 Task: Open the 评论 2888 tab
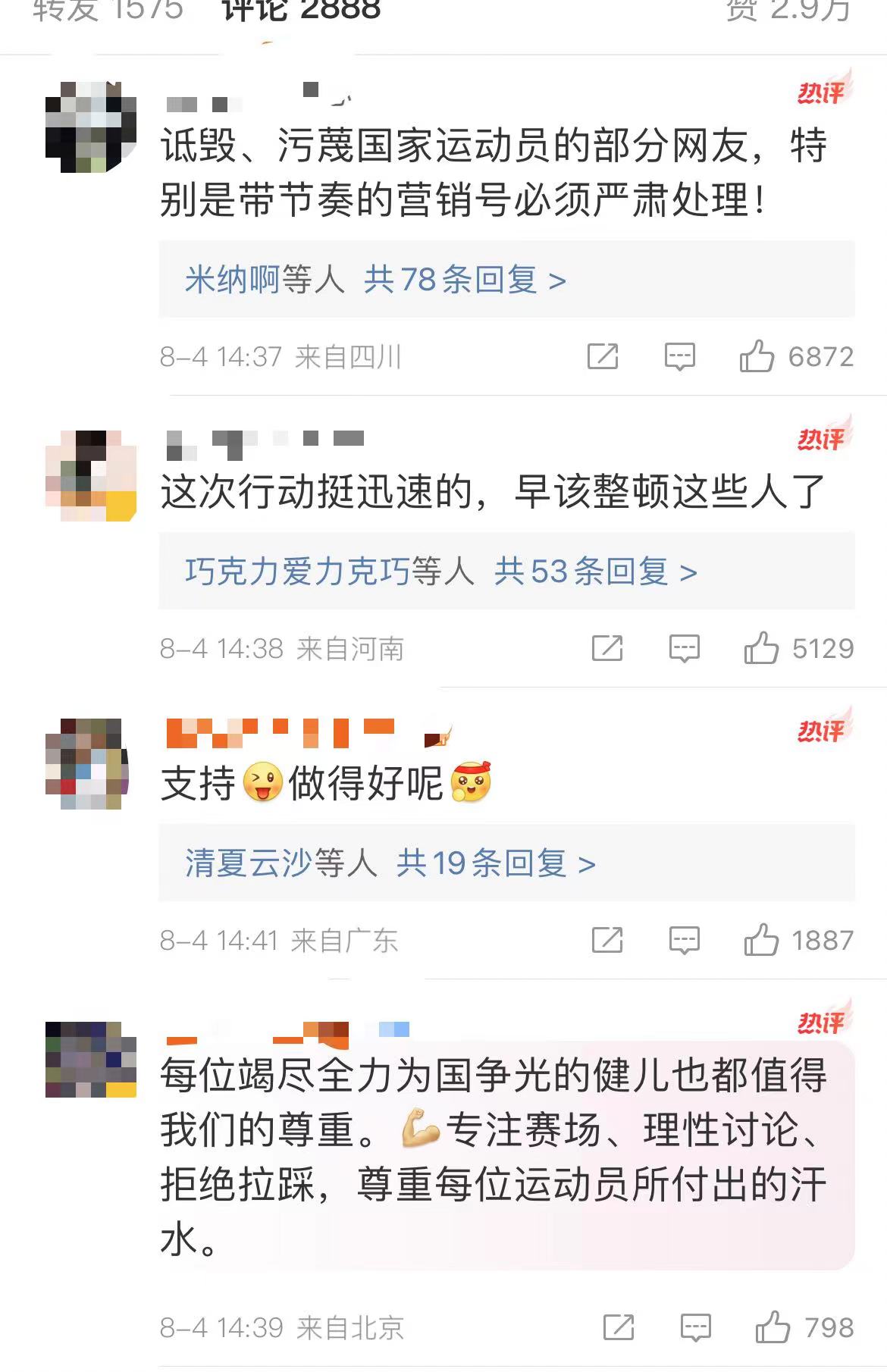[301, 11]
